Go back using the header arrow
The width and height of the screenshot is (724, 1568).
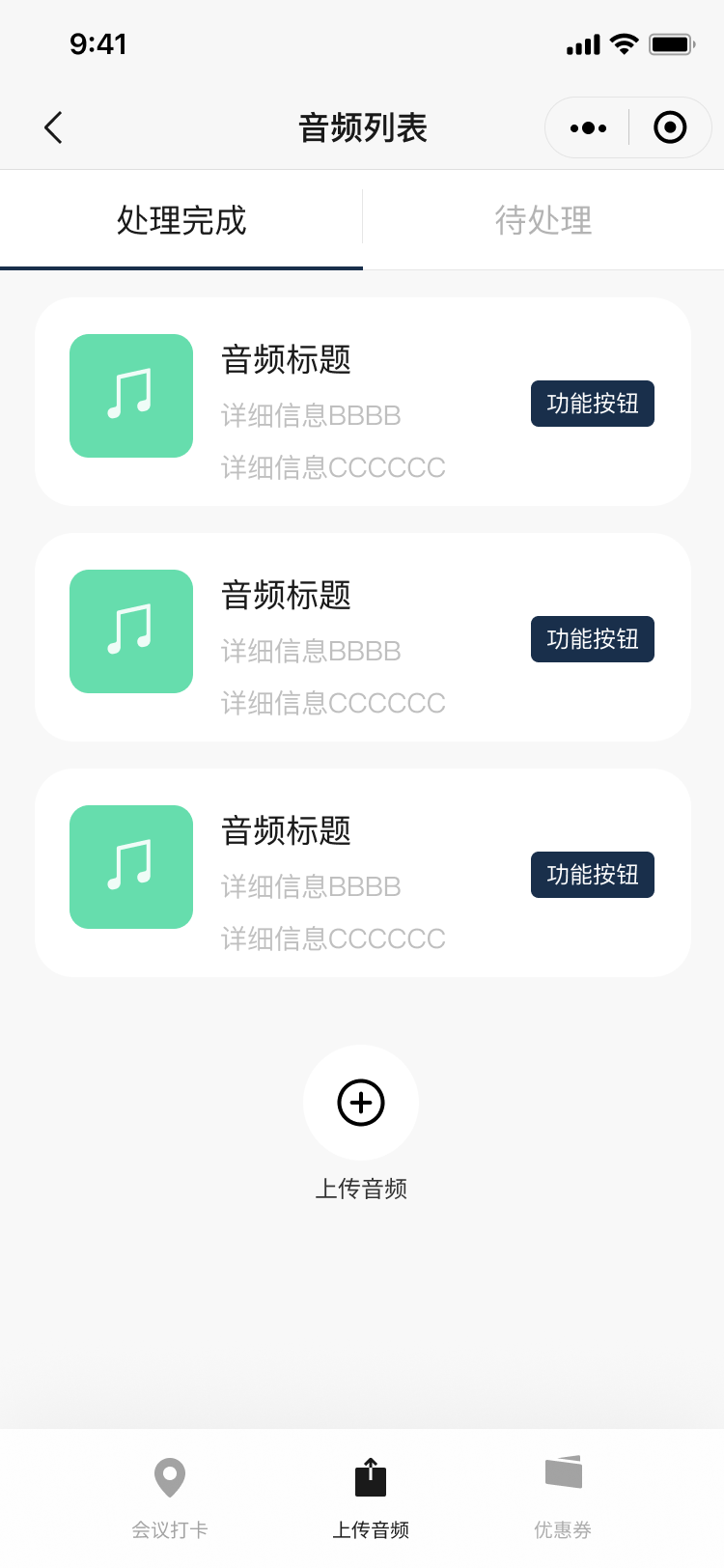[54, 127]
